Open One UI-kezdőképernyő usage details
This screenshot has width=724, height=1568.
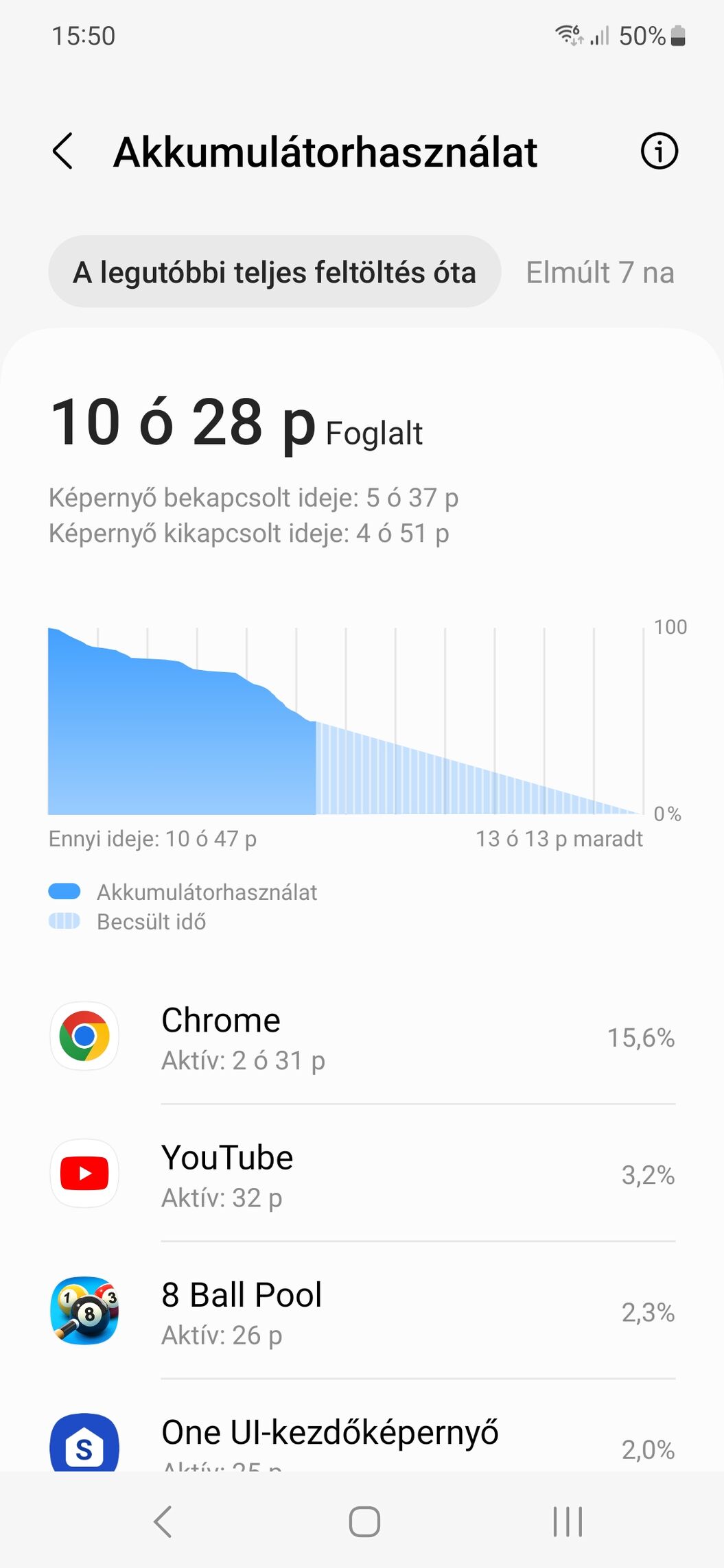[362, 1440]
